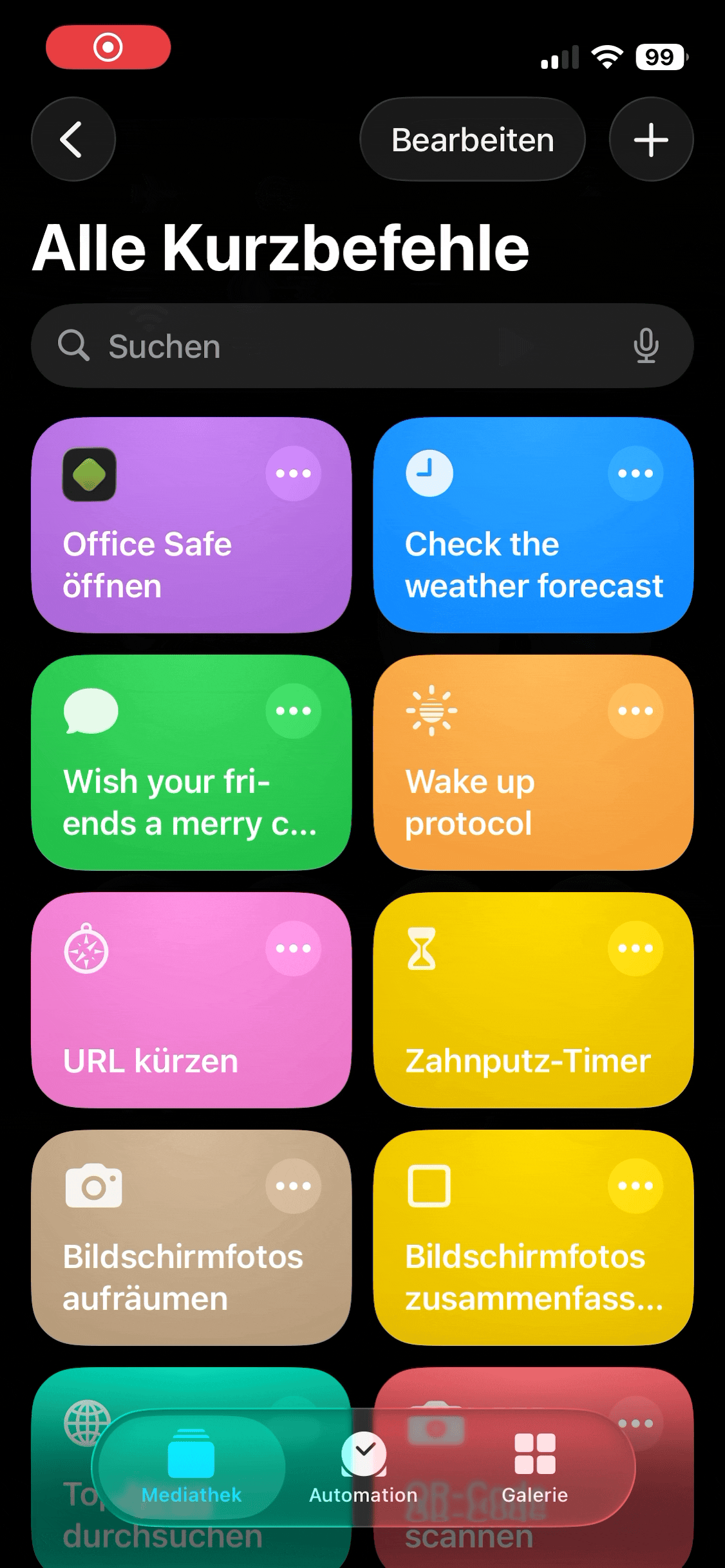
Task: Open the Galerie tab
Action: 535,1474
